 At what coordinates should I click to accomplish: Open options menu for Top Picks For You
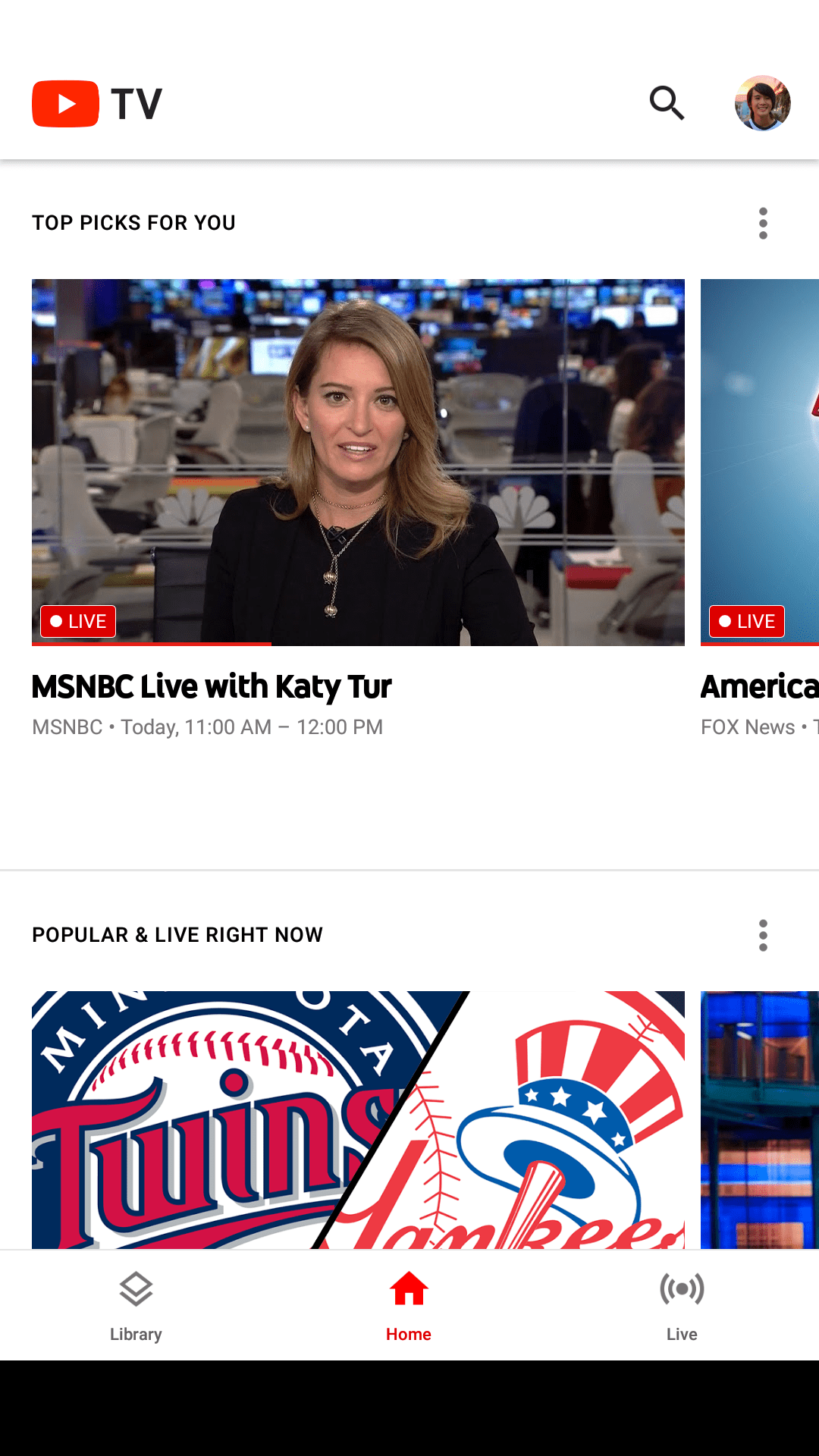(x=763, y=222)
